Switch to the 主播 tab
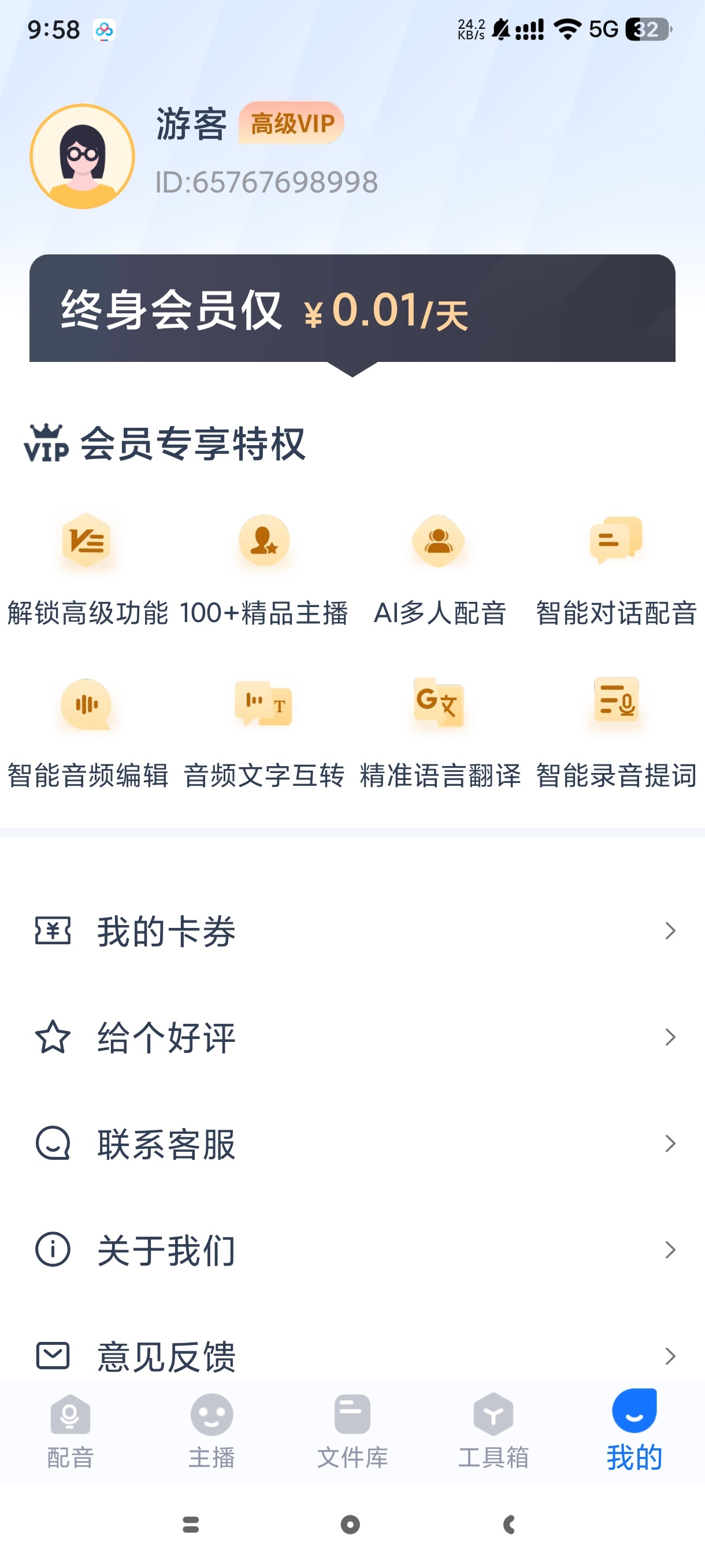The width and height of the screenshot is (705, 1568). pos(211,1430)
